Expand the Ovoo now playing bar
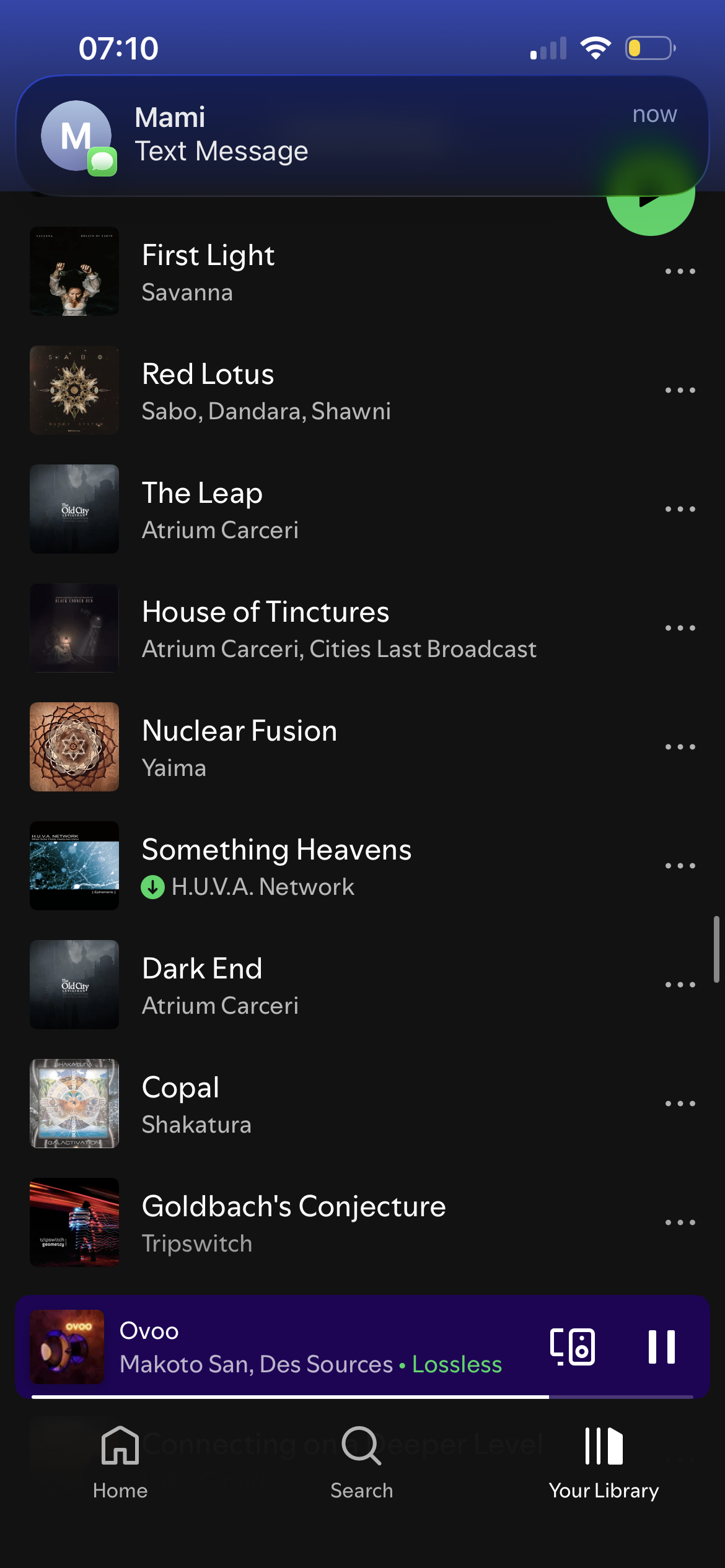This screenshot has width=725, height=1568. [310, 1346]
